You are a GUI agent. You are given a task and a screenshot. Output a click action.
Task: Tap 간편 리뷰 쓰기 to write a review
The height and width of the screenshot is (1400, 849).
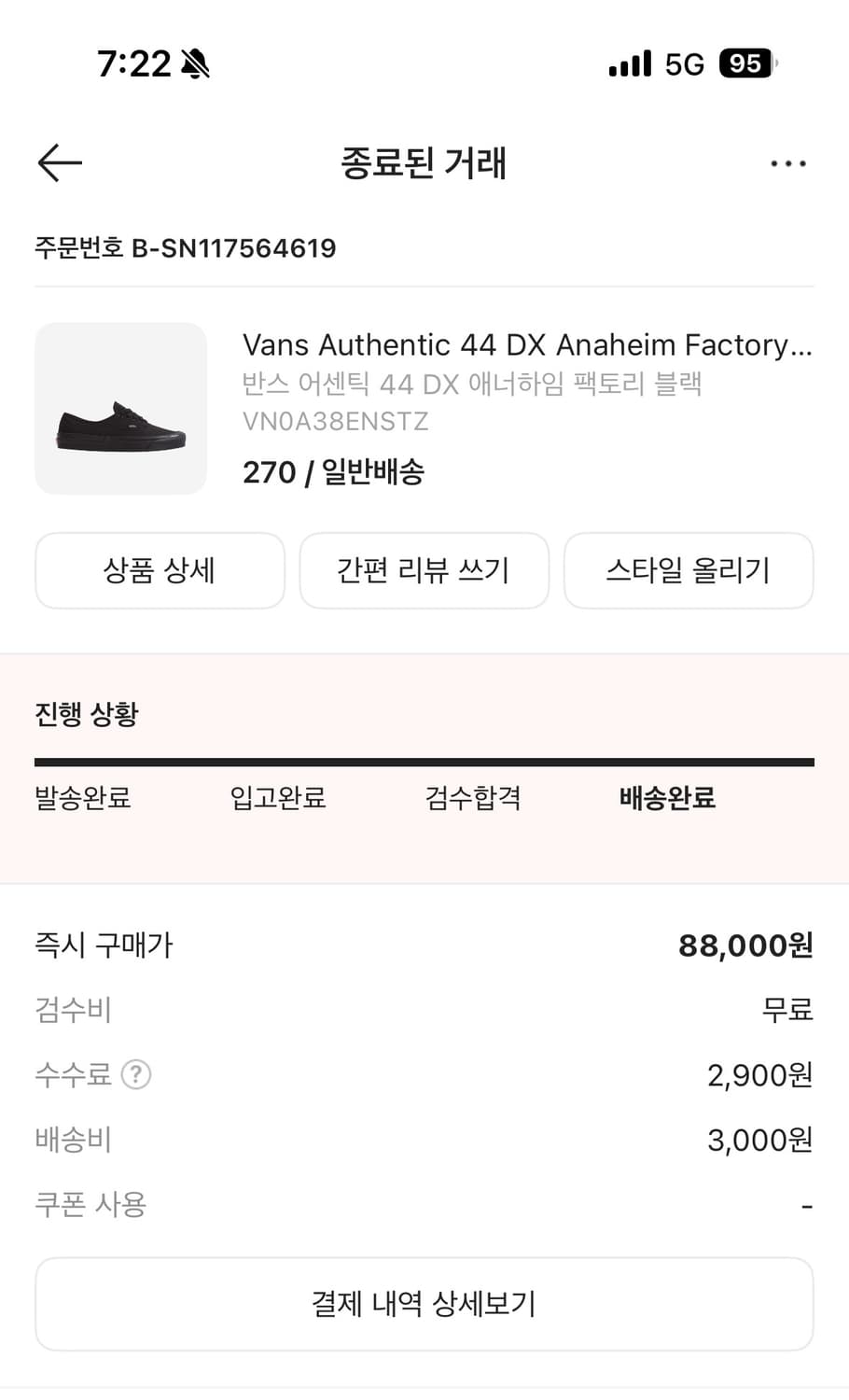coord(424,570)
